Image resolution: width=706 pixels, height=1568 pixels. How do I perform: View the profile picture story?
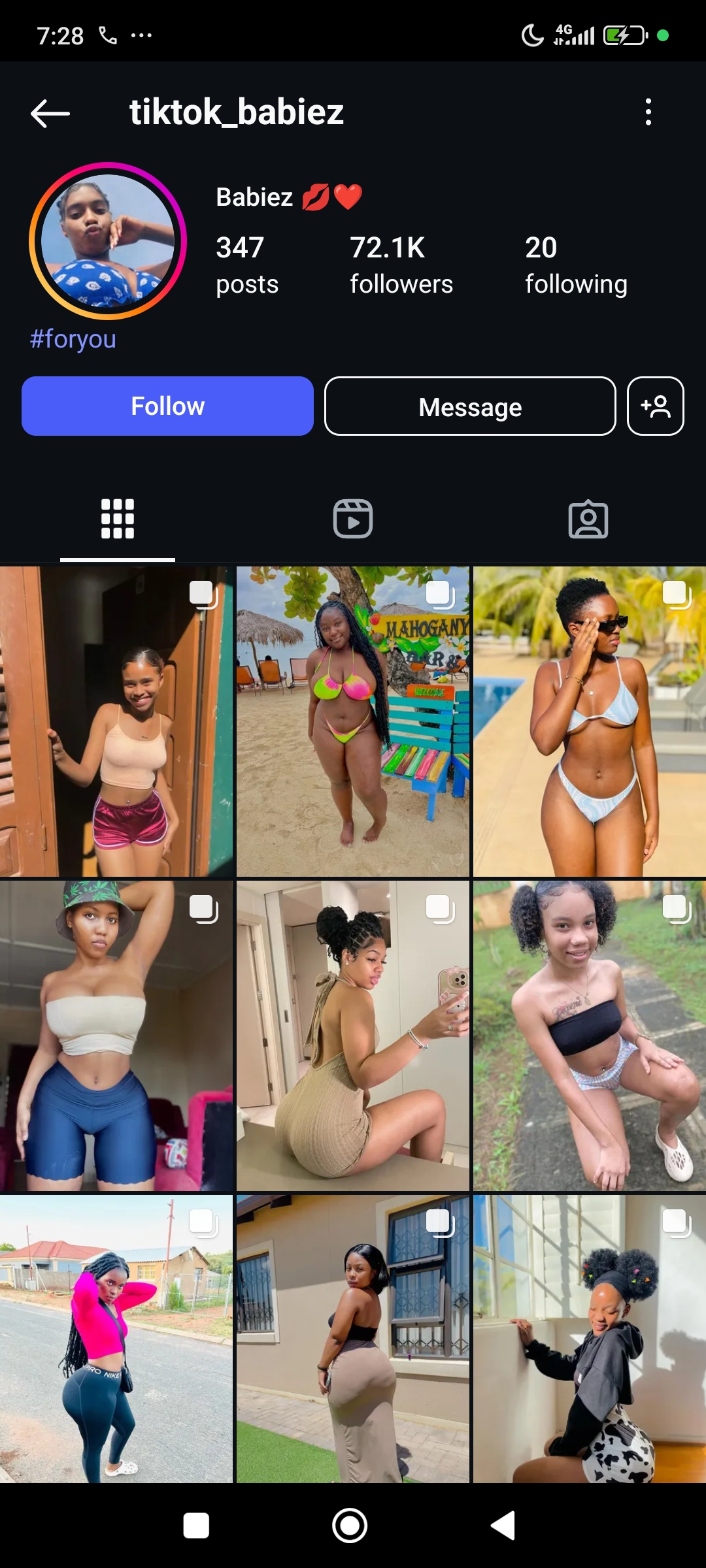pyautogui.click(x=108, y=241)
